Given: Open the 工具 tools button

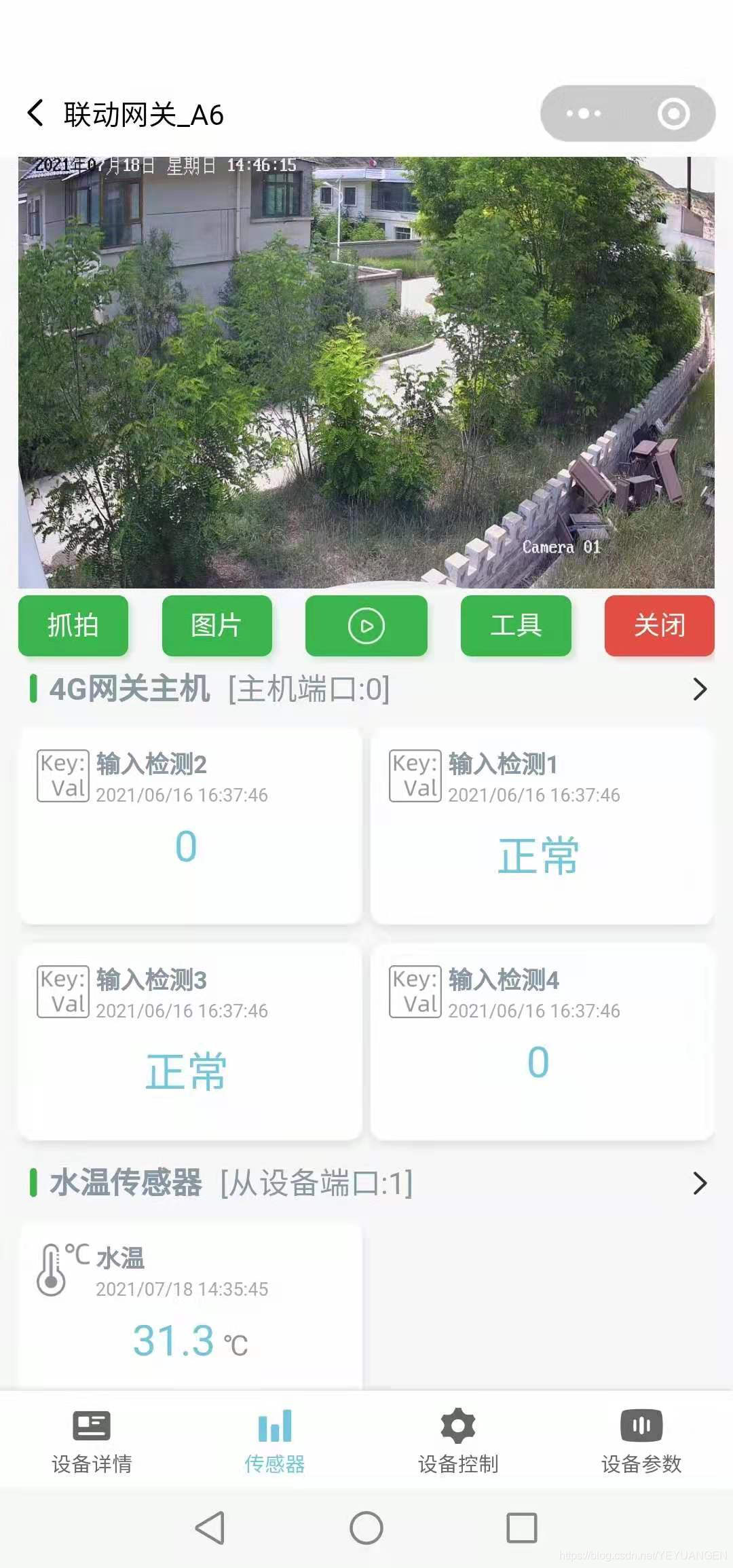Looking at the screenshot, I should click(516, 625).
